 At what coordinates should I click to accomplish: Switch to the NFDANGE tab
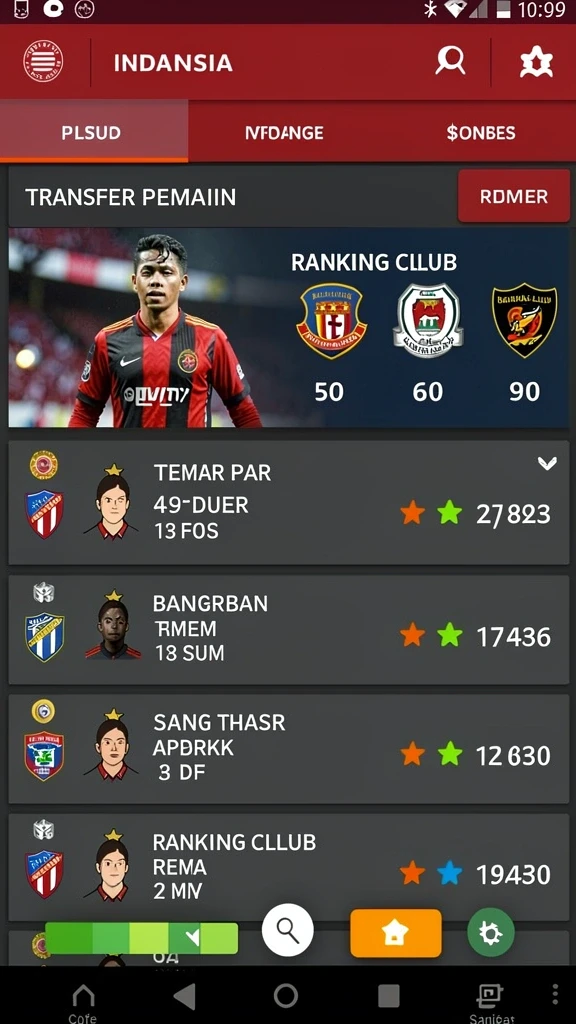click(x=284, y=133)
